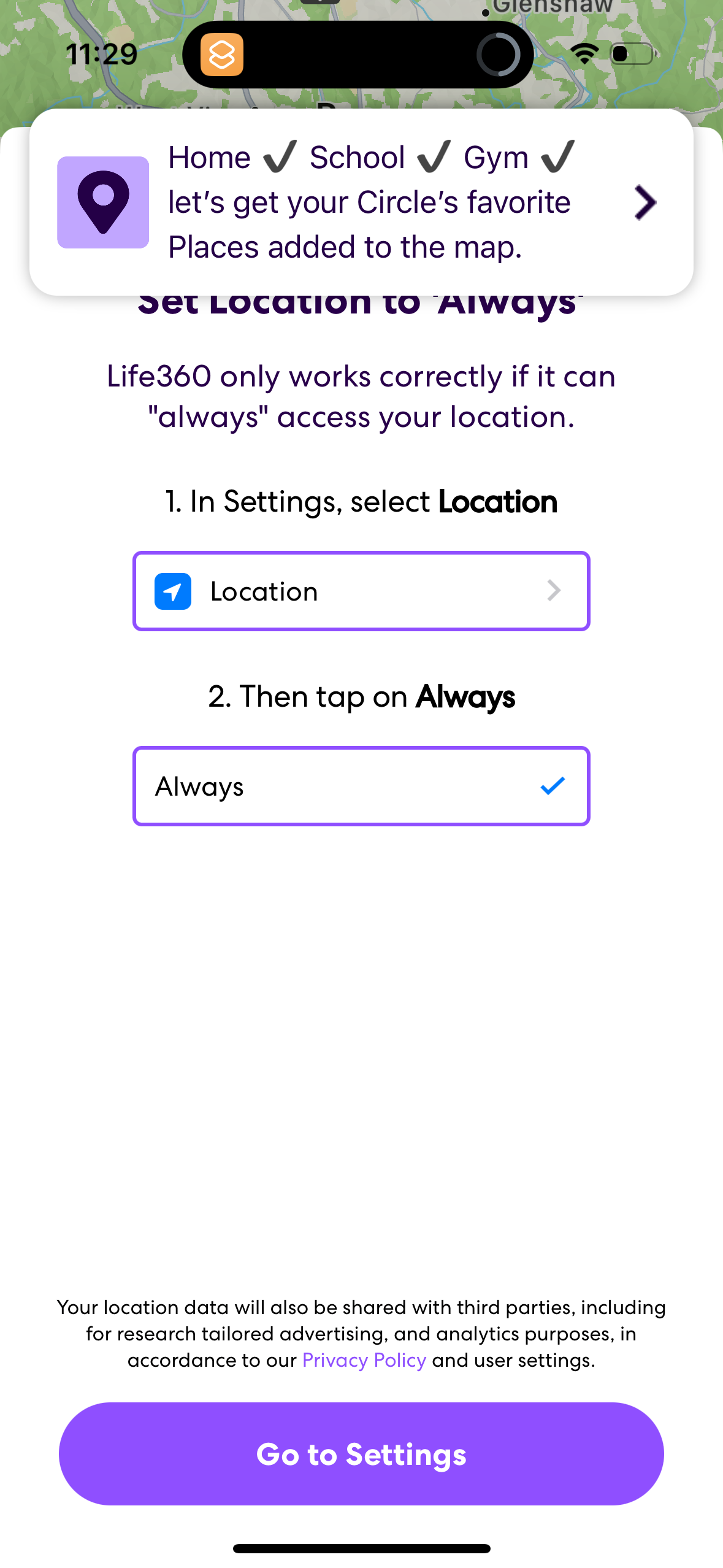Toggle the Location row selection

pyautogui.click(x=361, y=591)
